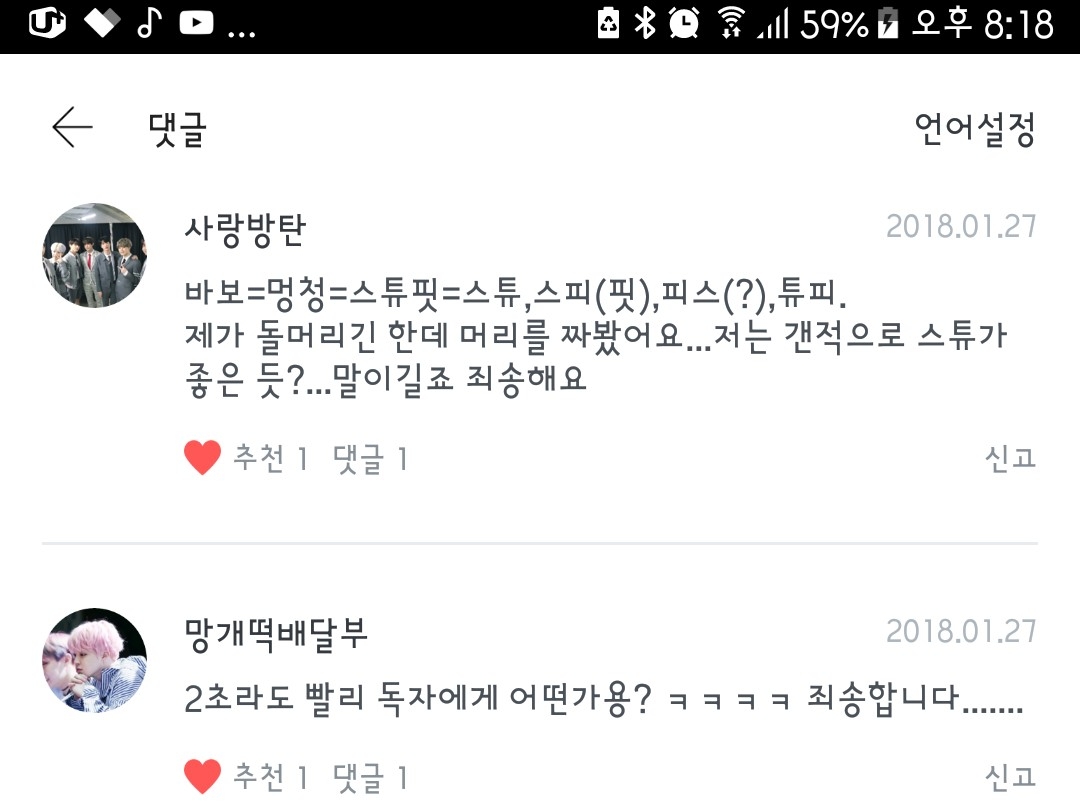This screenshot has width=1080, height=810.
Task: Like 사랑방탄's comment with the heart
Action: click(x=202, y=459)
